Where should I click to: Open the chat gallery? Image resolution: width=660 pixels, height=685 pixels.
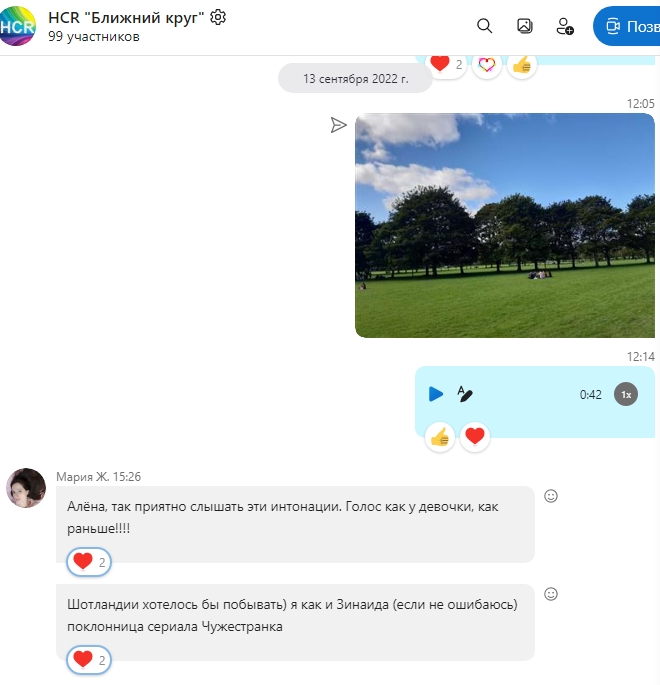[524, 26]
